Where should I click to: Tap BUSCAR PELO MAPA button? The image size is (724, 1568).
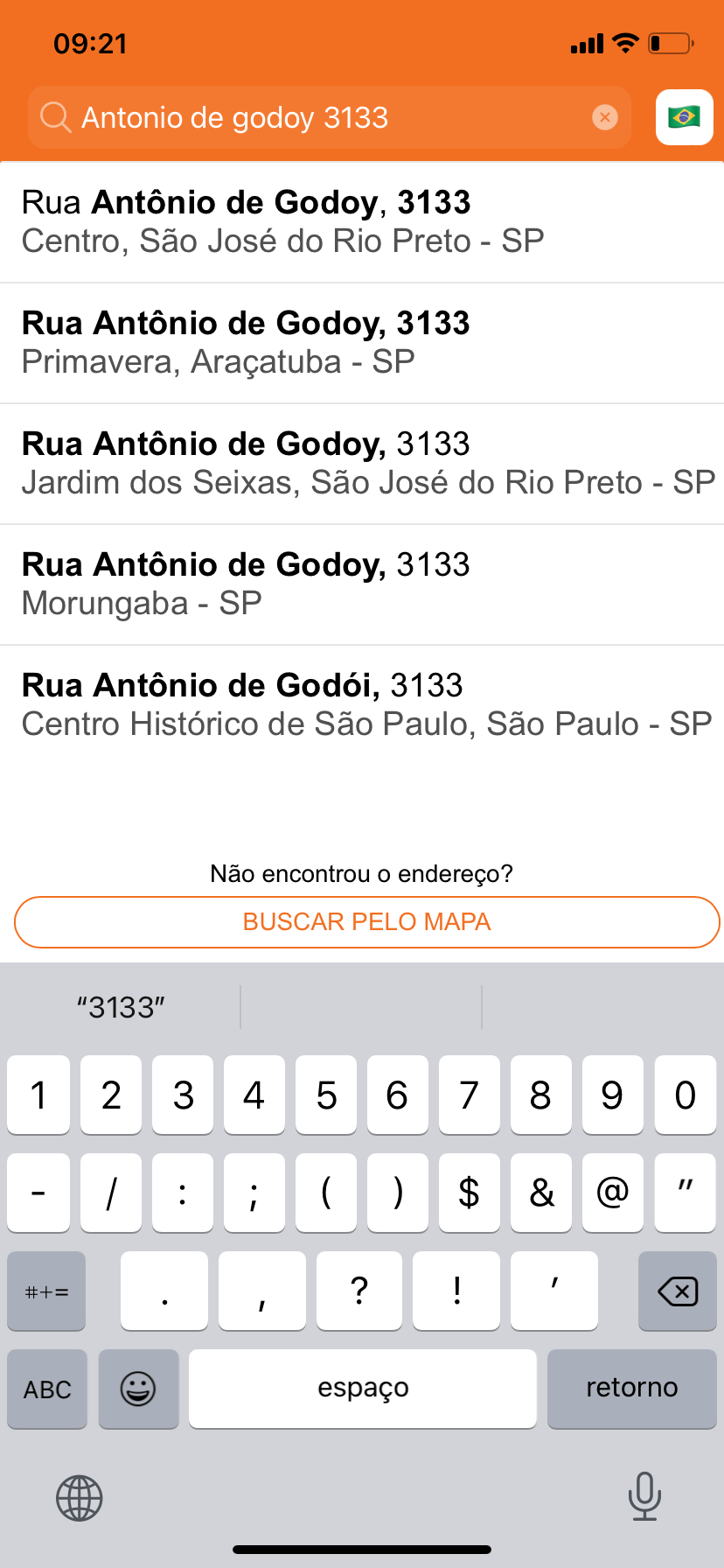coord(366,922)
